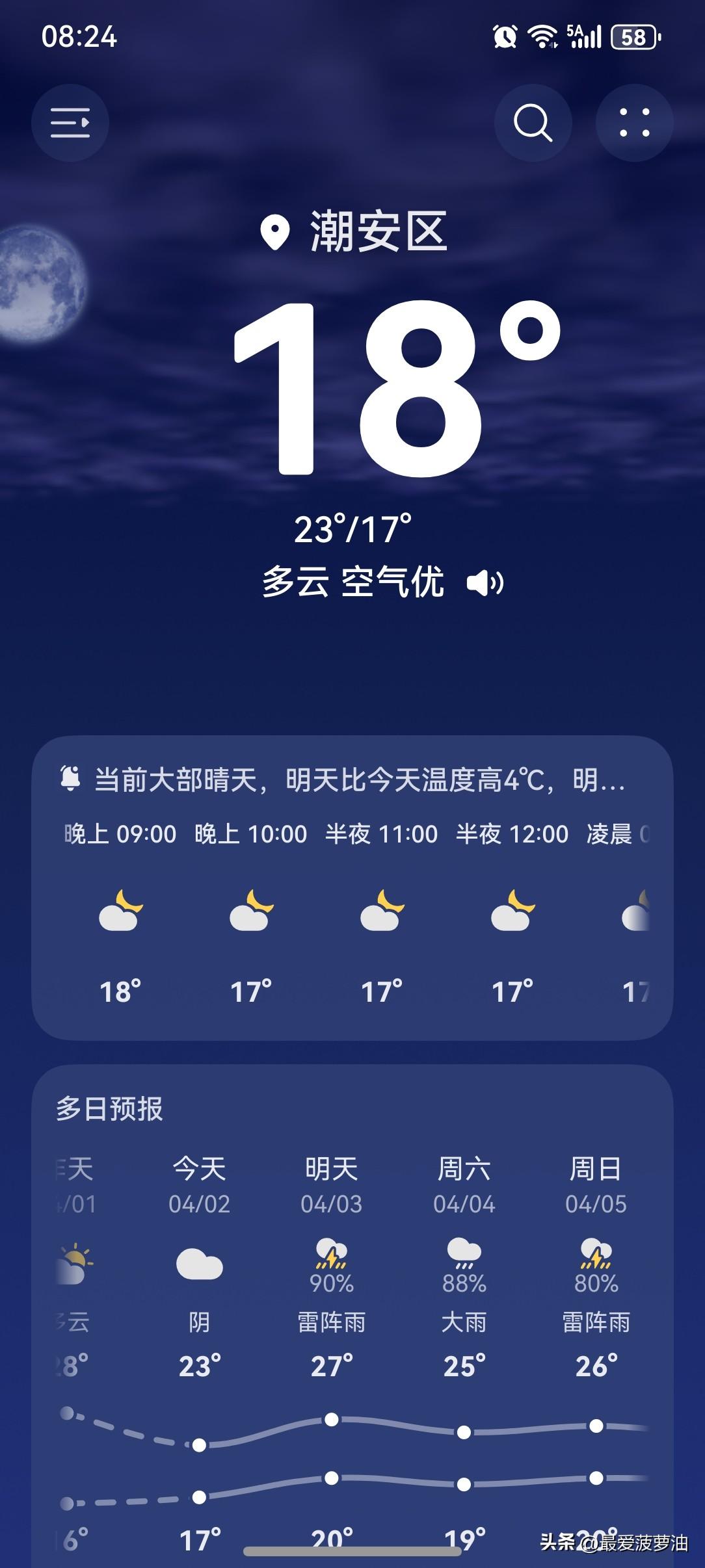The width and height of the screenshot is (705, 1568).
Task: Click the alert bell icon in notice card
Action: coord(71,777)
